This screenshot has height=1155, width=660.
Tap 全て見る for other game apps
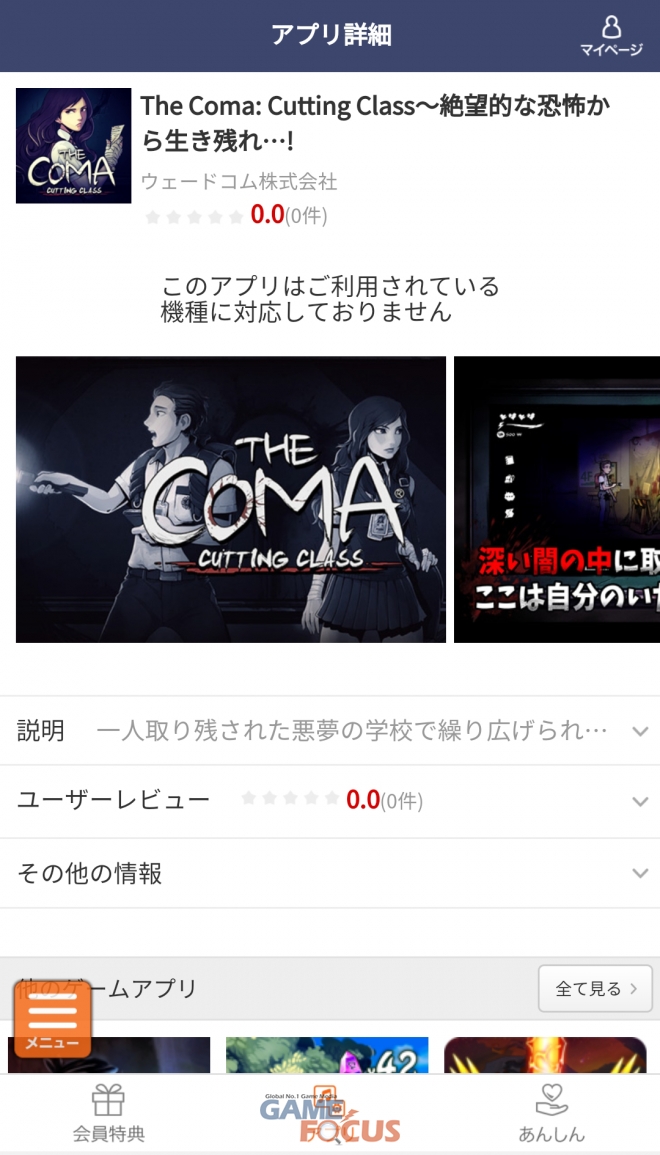595,989
